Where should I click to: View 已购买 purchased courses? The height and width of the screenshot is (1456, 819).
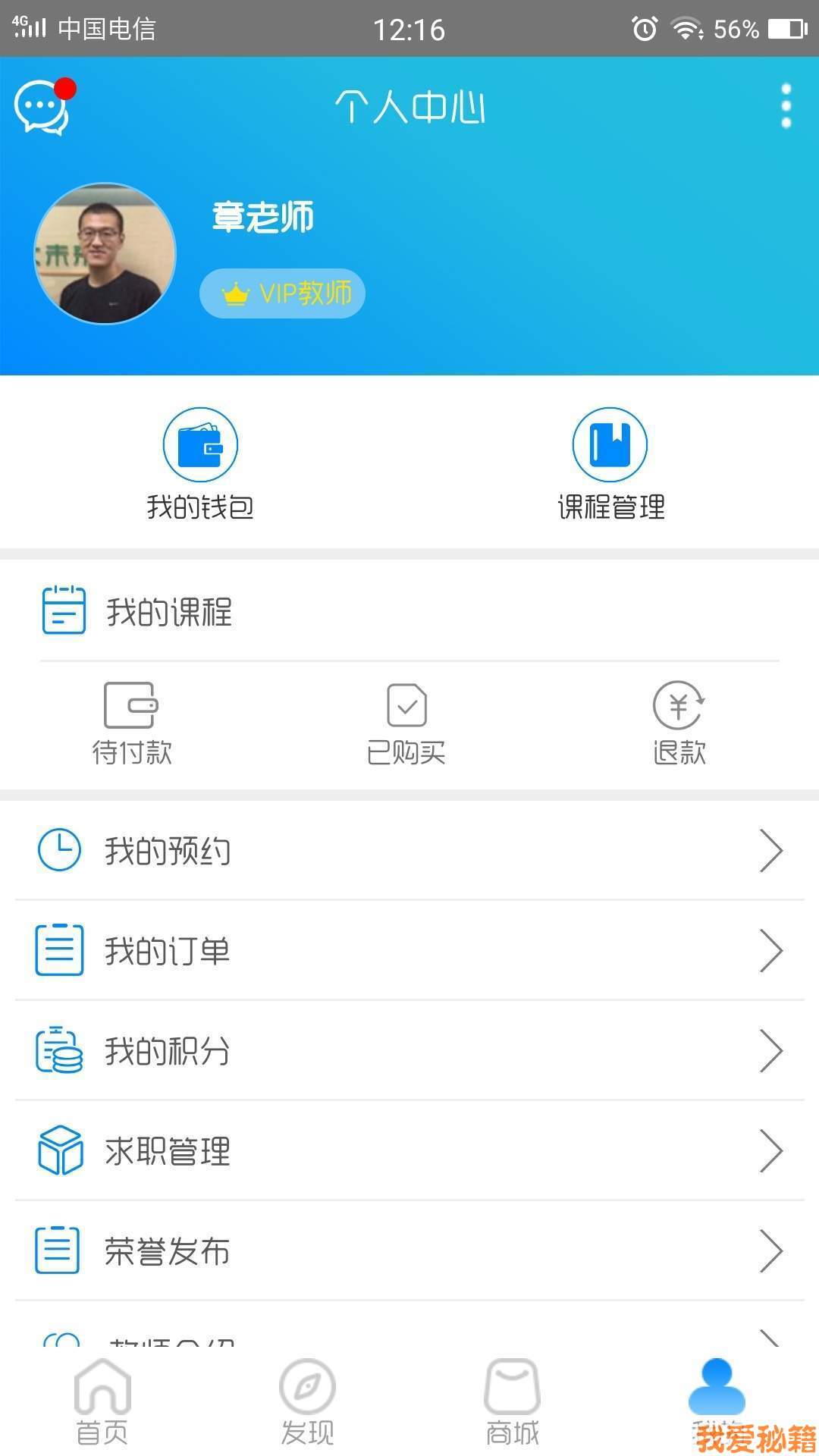406,723
